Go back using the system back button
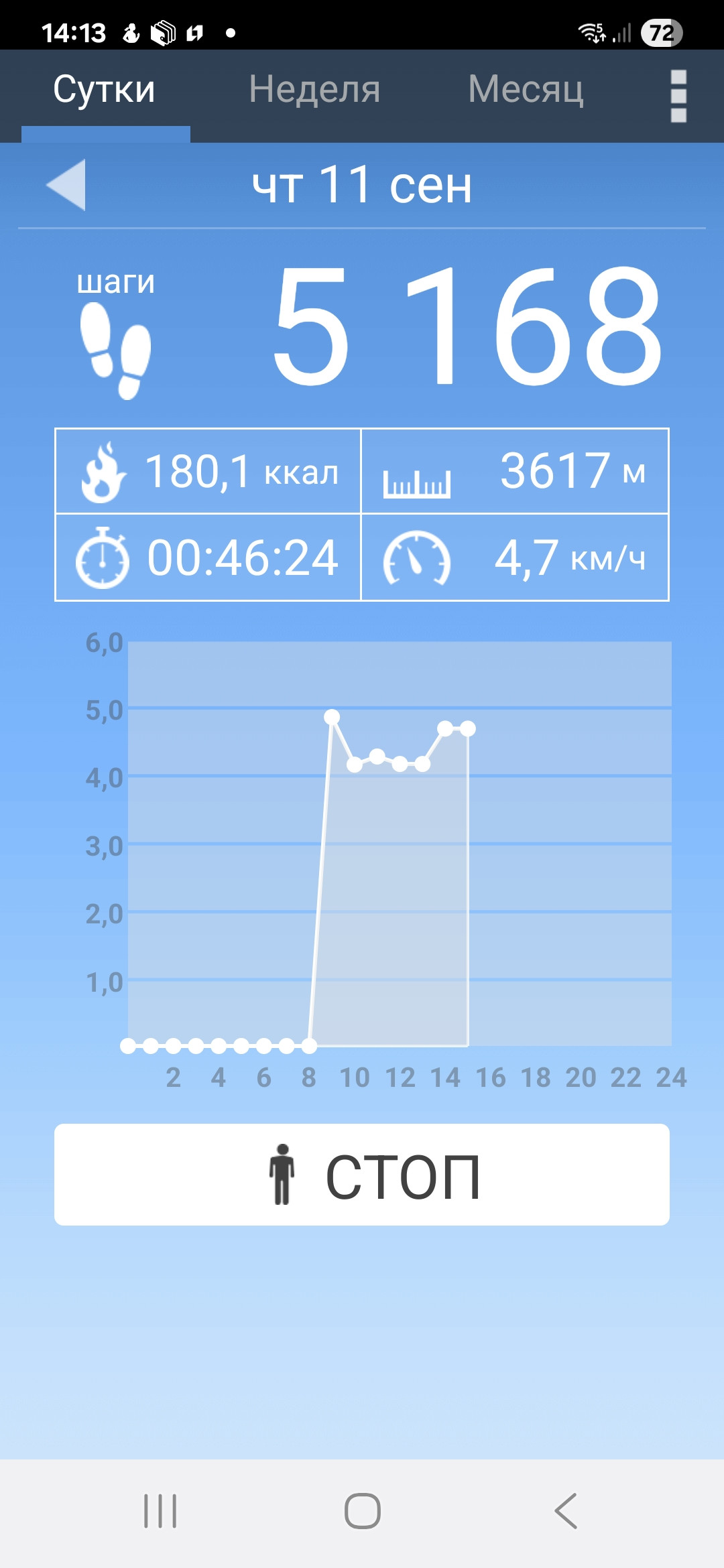 566,1511
